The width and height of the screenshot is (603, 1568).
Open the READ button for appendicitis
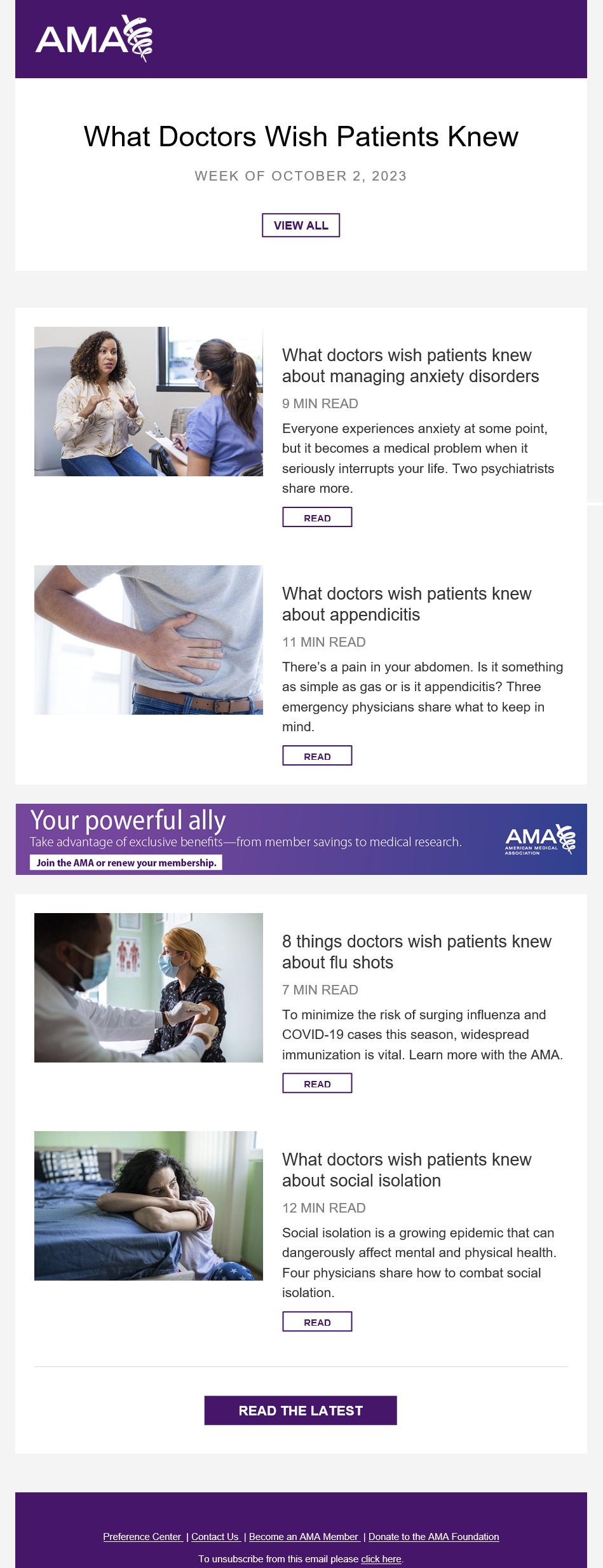click(316, 756)
